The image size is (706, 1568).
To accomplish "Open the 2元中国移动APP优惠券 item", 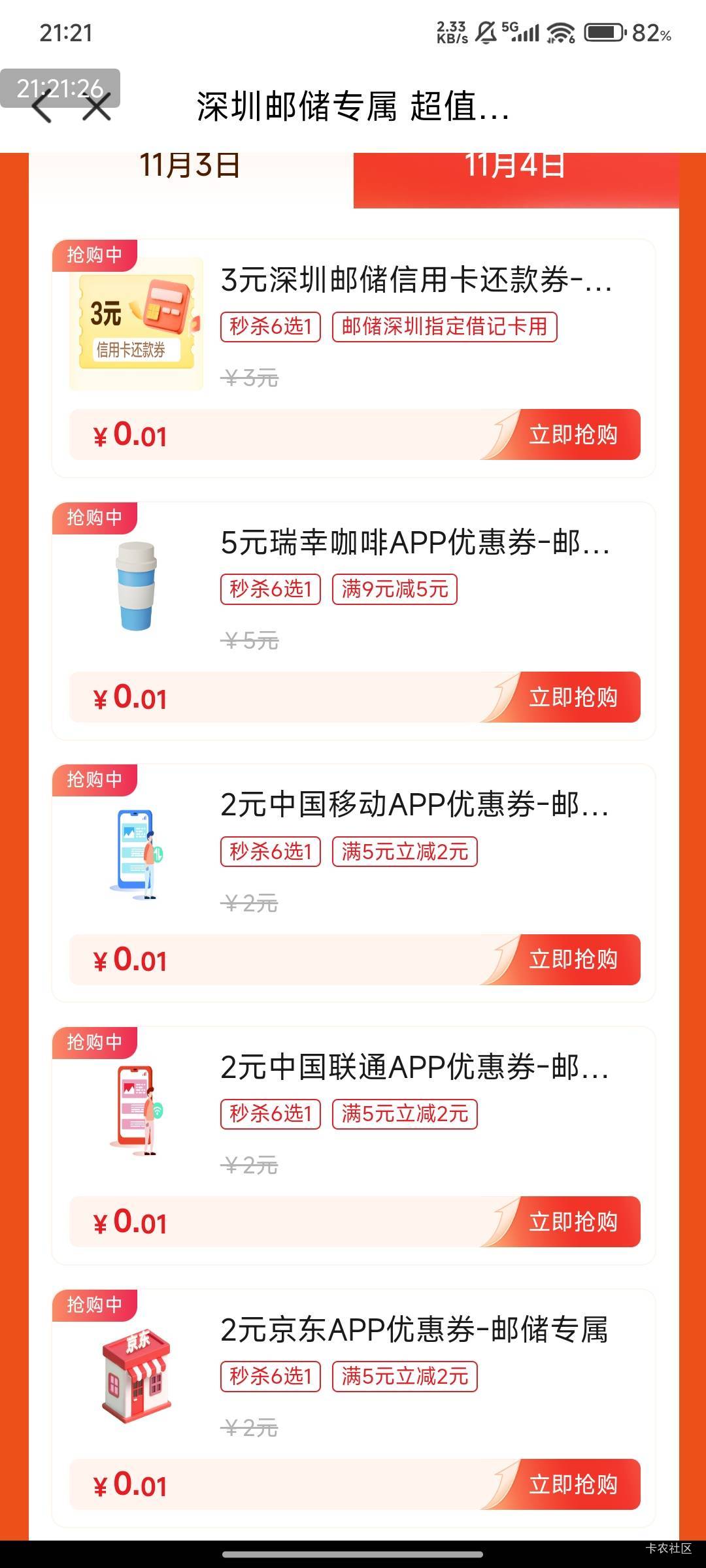I will coord(414,805).
